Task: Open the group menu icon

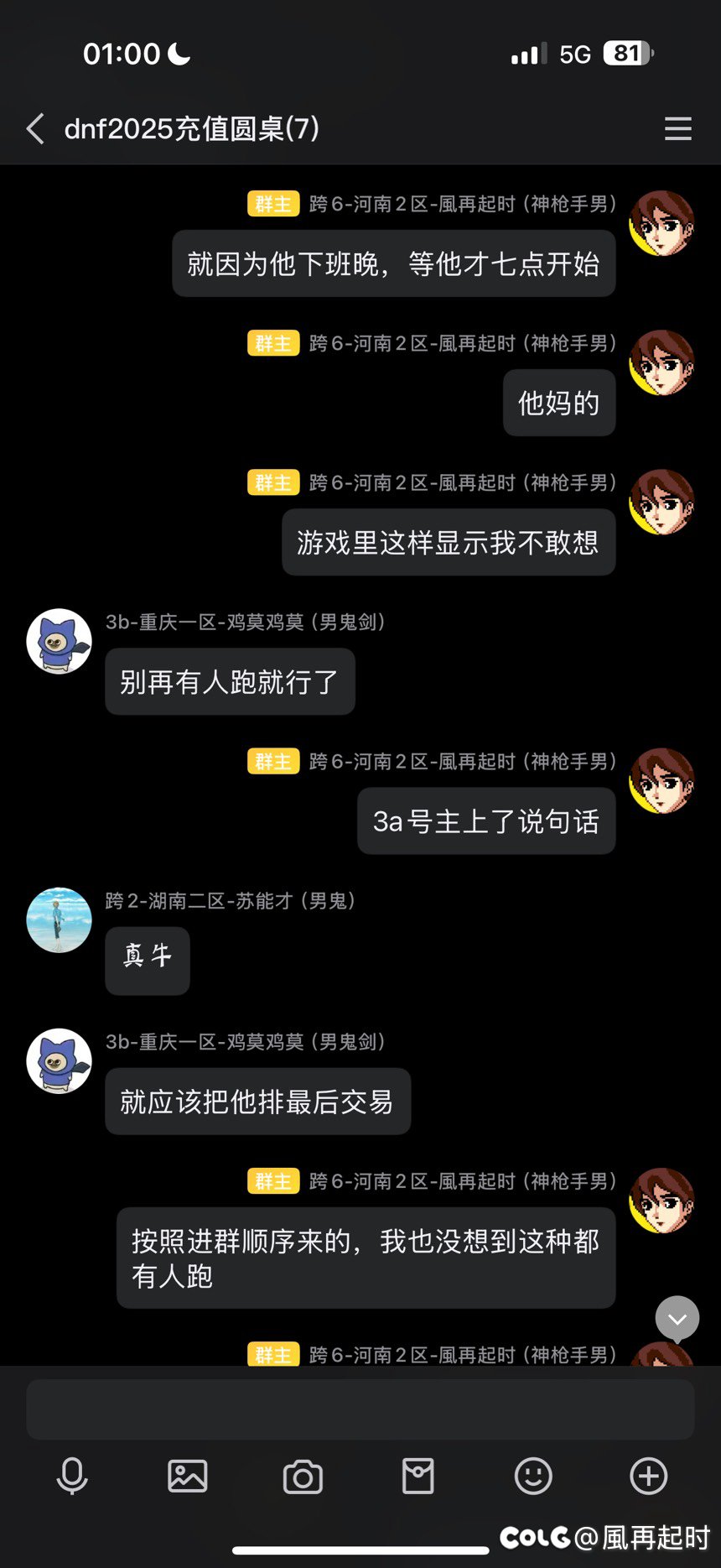Action: point(677,129)
